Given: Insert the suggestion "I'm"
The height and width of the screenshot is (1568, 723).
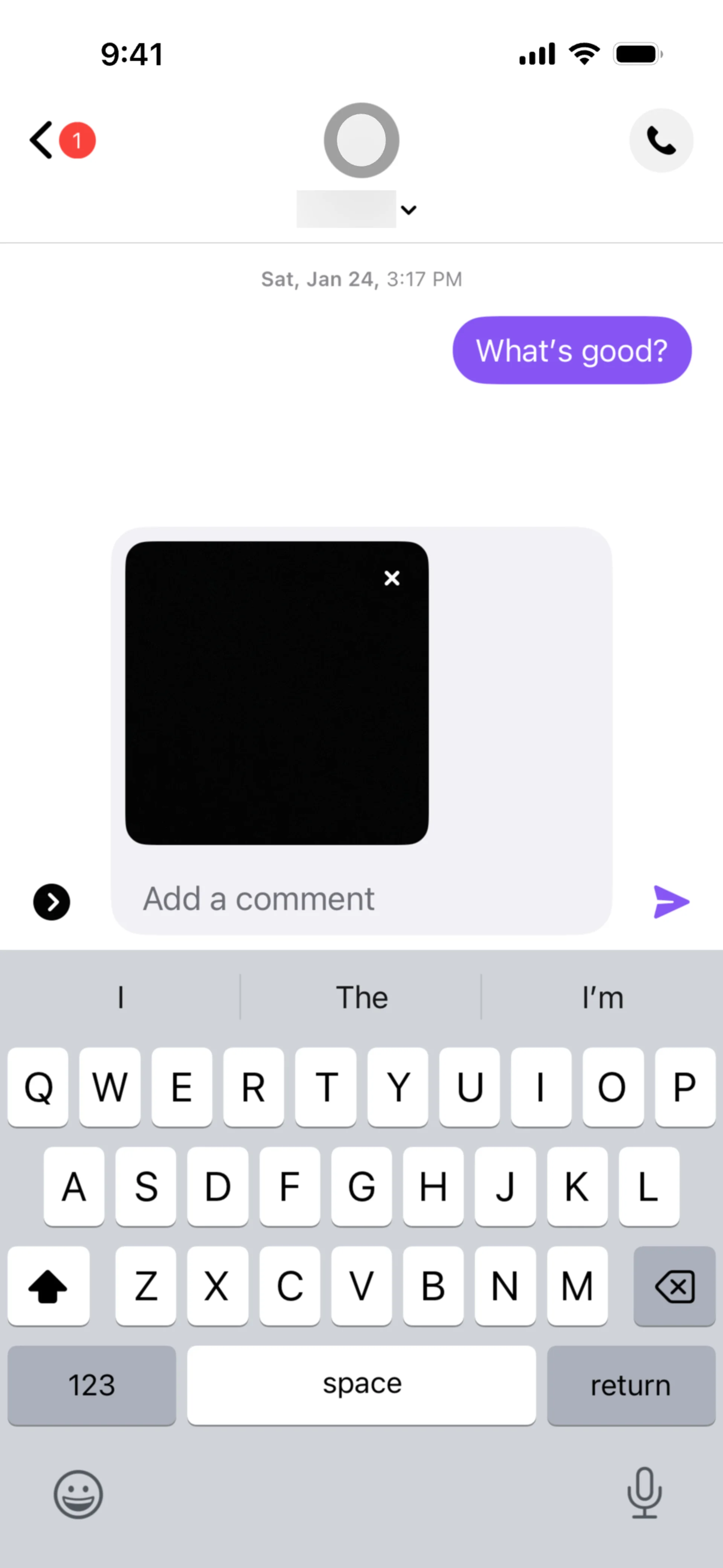Looking at the screenshot, I should (x=602, y=998).
